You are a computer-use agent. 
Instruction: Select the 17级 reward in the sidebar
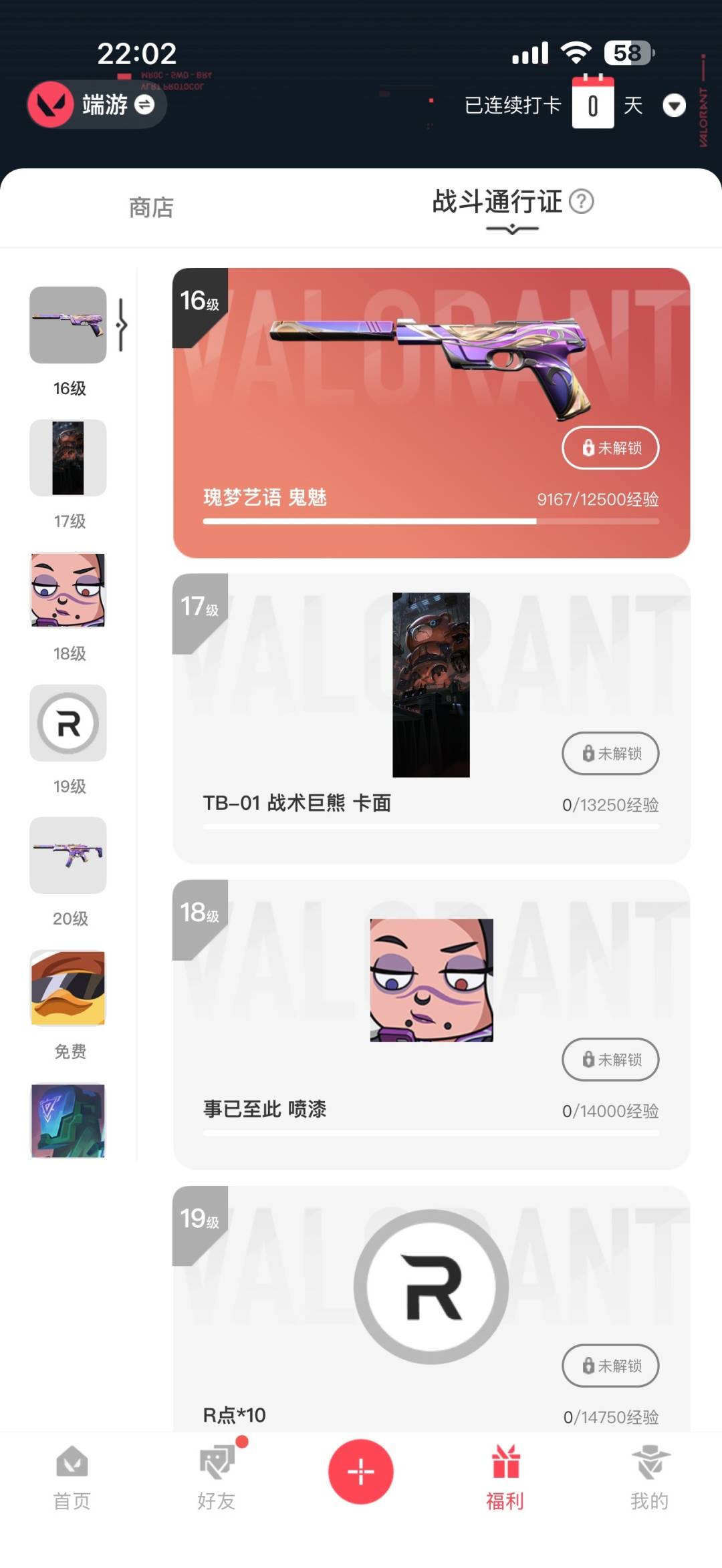tap(68, 458)
